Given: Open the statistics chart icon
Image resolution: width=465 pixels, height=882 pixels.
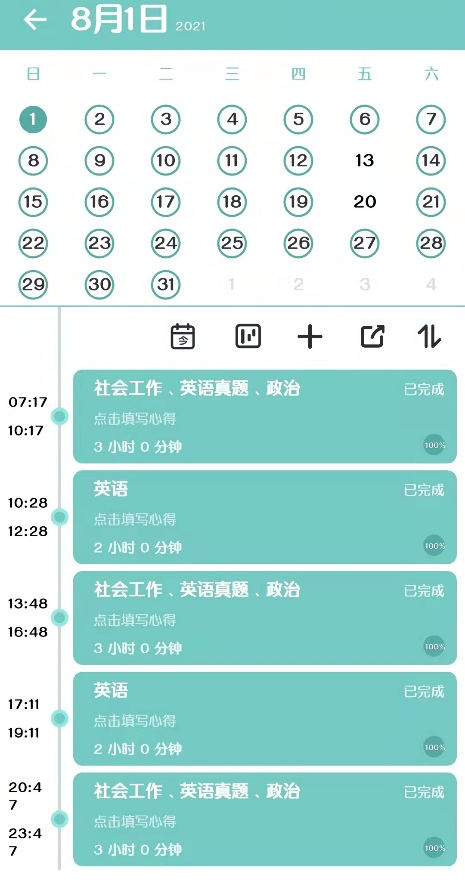Looking at the screenshot, I should coord(248,336).
